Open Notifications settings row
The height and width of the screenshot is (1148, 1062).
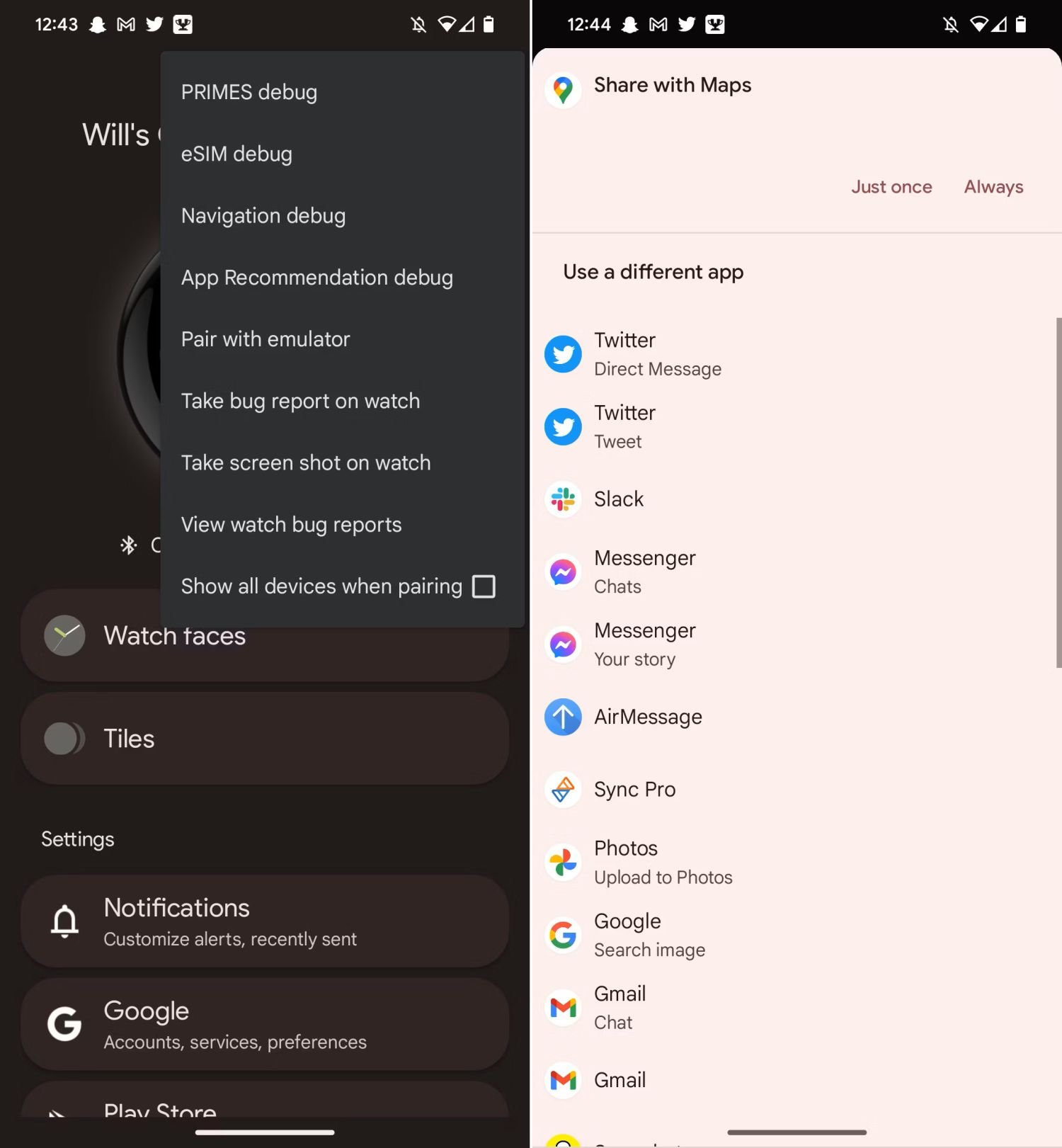coord(264,921)
